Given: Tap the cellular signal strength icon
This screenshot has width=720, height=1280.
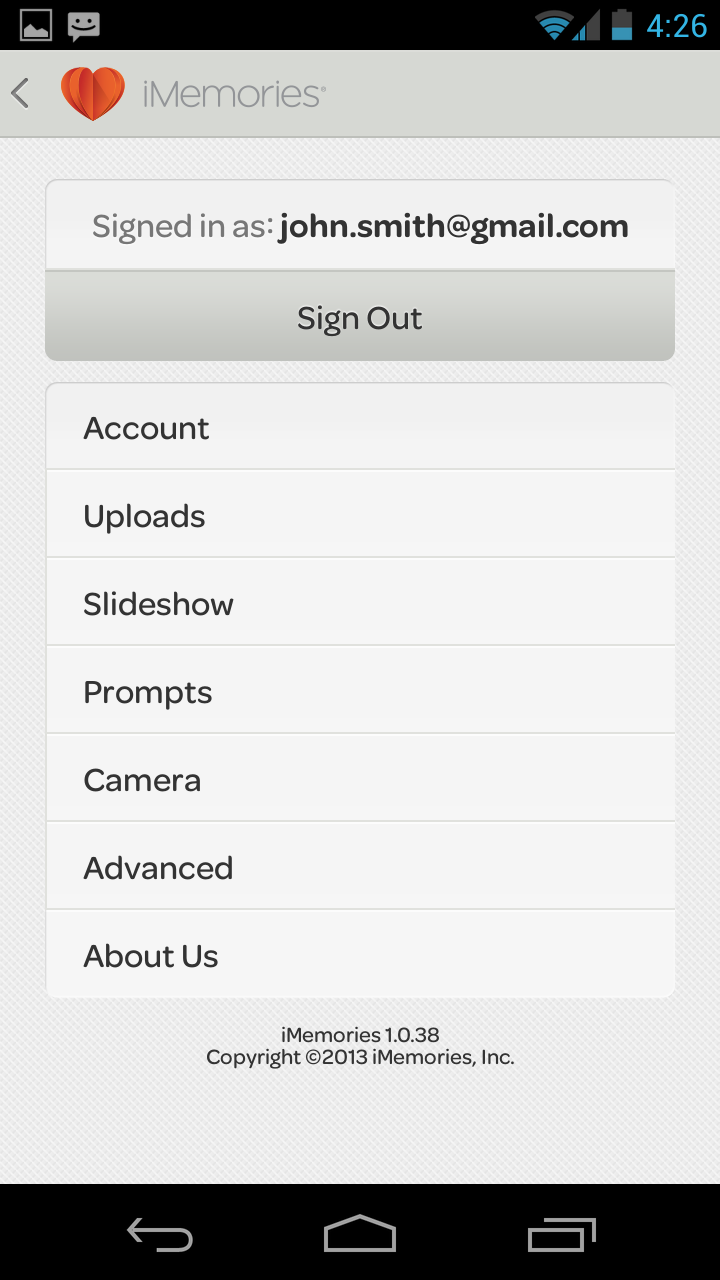Looking at the screenshot, I should point(589,26).
